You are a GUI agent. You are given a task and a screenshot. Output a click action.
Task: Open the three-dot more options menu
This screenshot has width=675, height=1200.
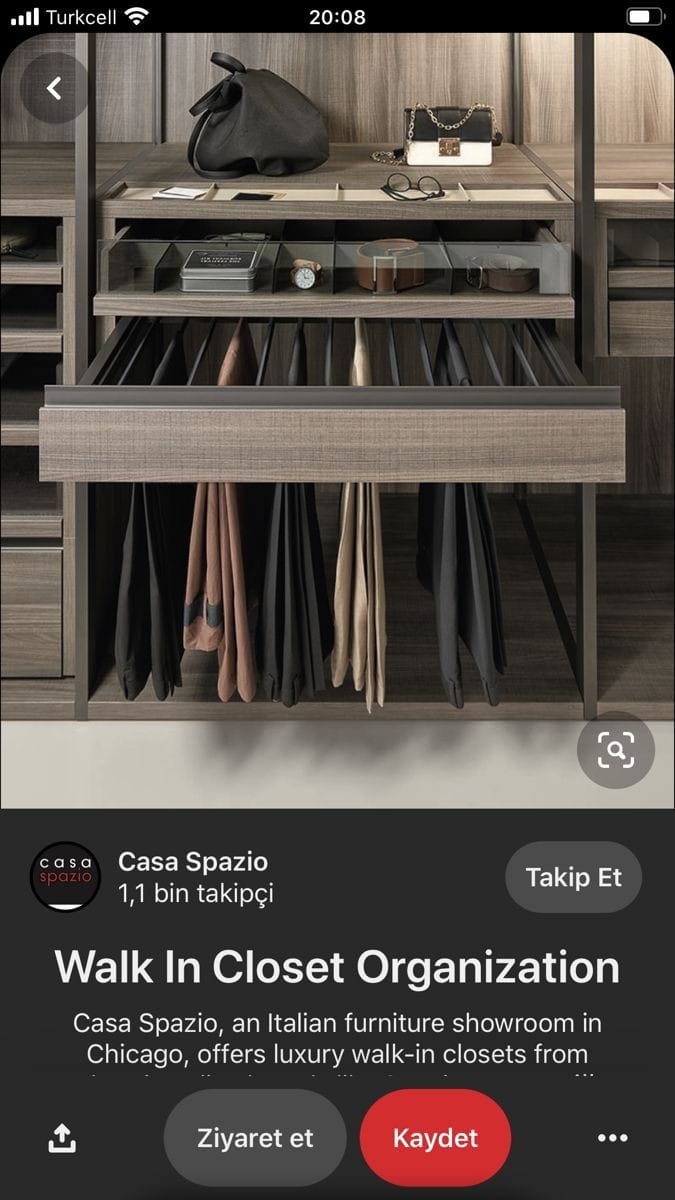(x=612, y=1138)
